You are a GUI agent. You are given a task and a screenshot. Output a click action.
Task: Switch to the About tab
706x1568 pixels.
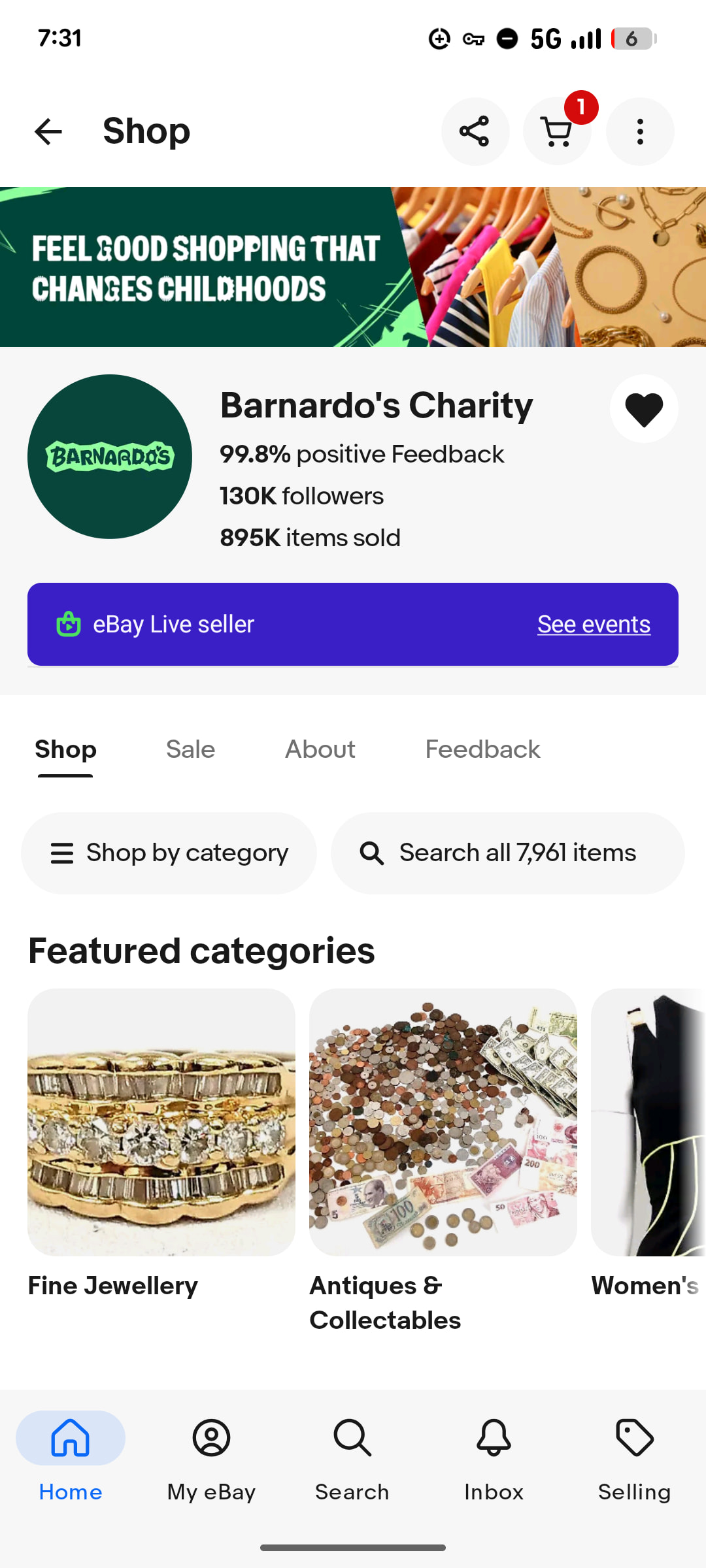pyautogui.click(x=320, y=749)
